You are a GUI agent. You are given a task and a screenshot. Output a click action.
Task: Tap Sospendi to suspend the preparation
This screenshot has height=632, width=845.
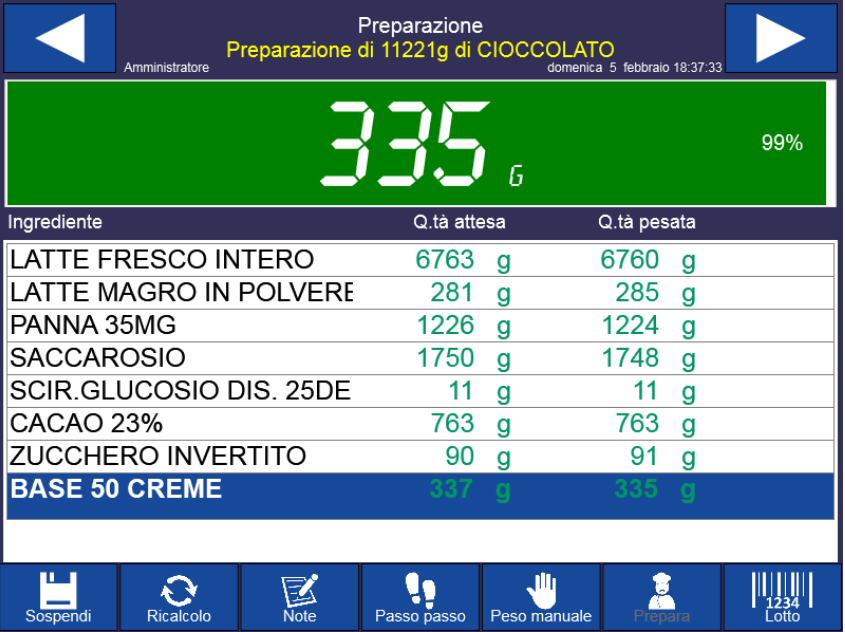click(x=58, y=598)
